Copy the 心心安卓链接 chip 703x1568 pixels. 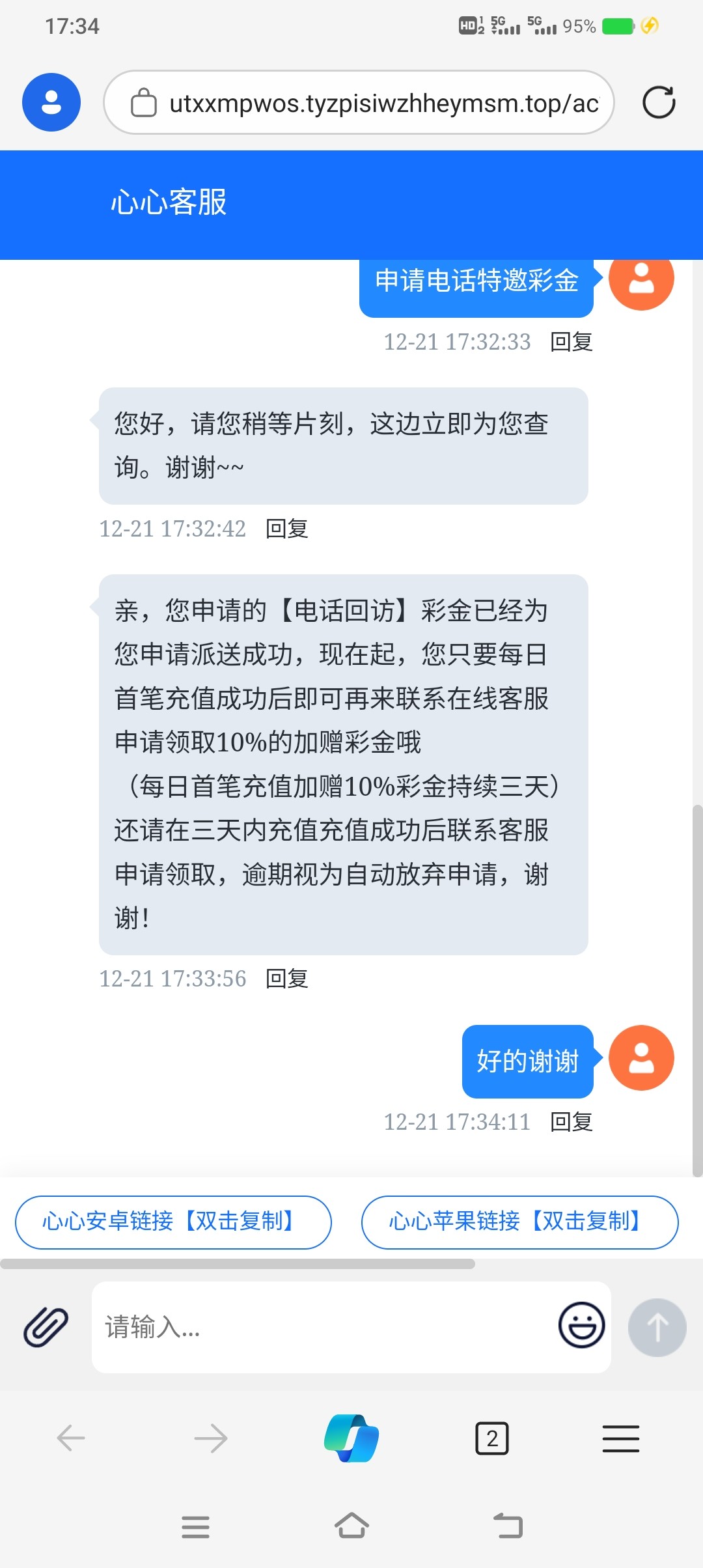coord(173,1222)
